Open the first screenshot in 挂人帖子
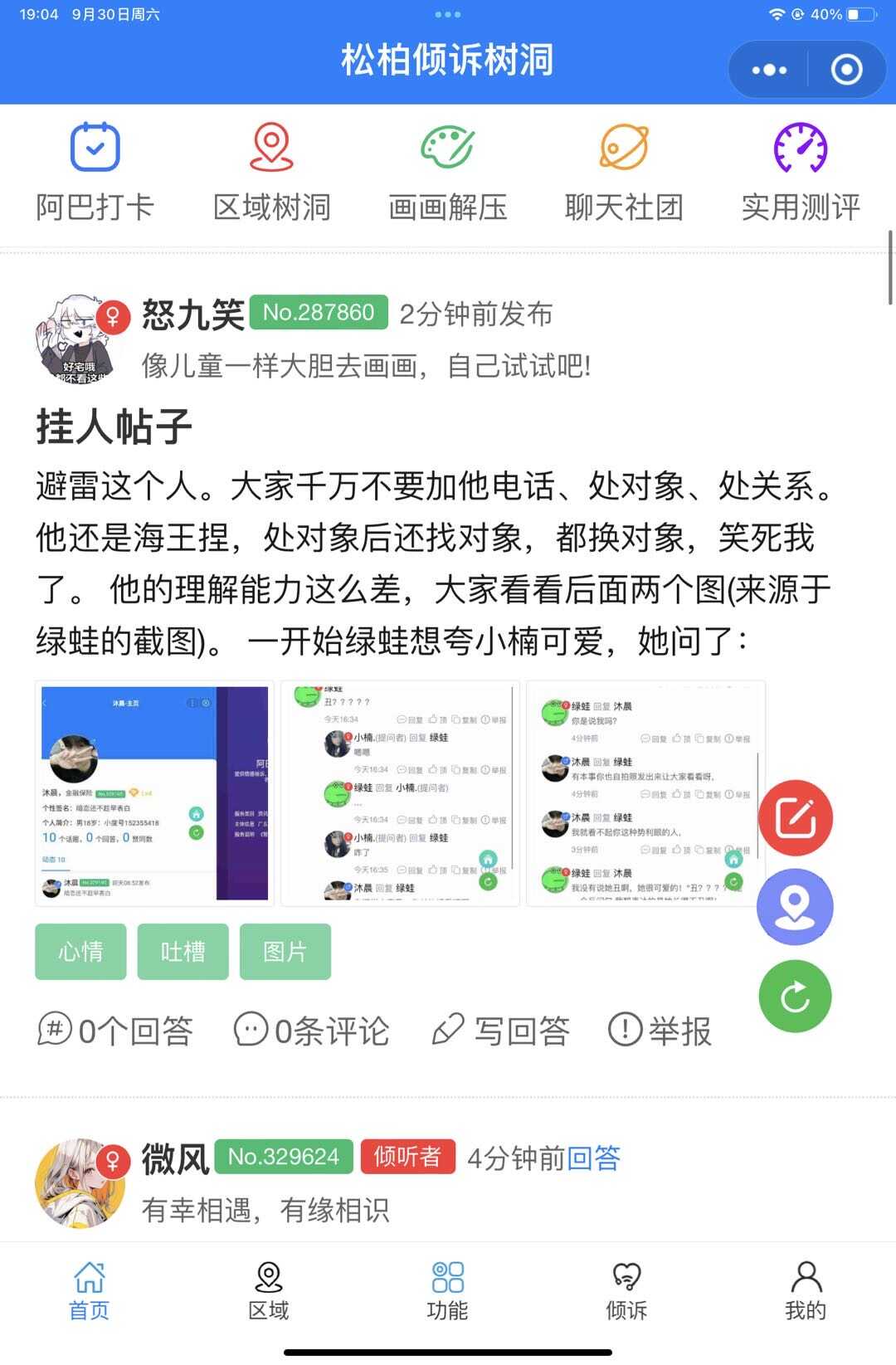Screen dimensions: 896x1365 click(154, 793)
